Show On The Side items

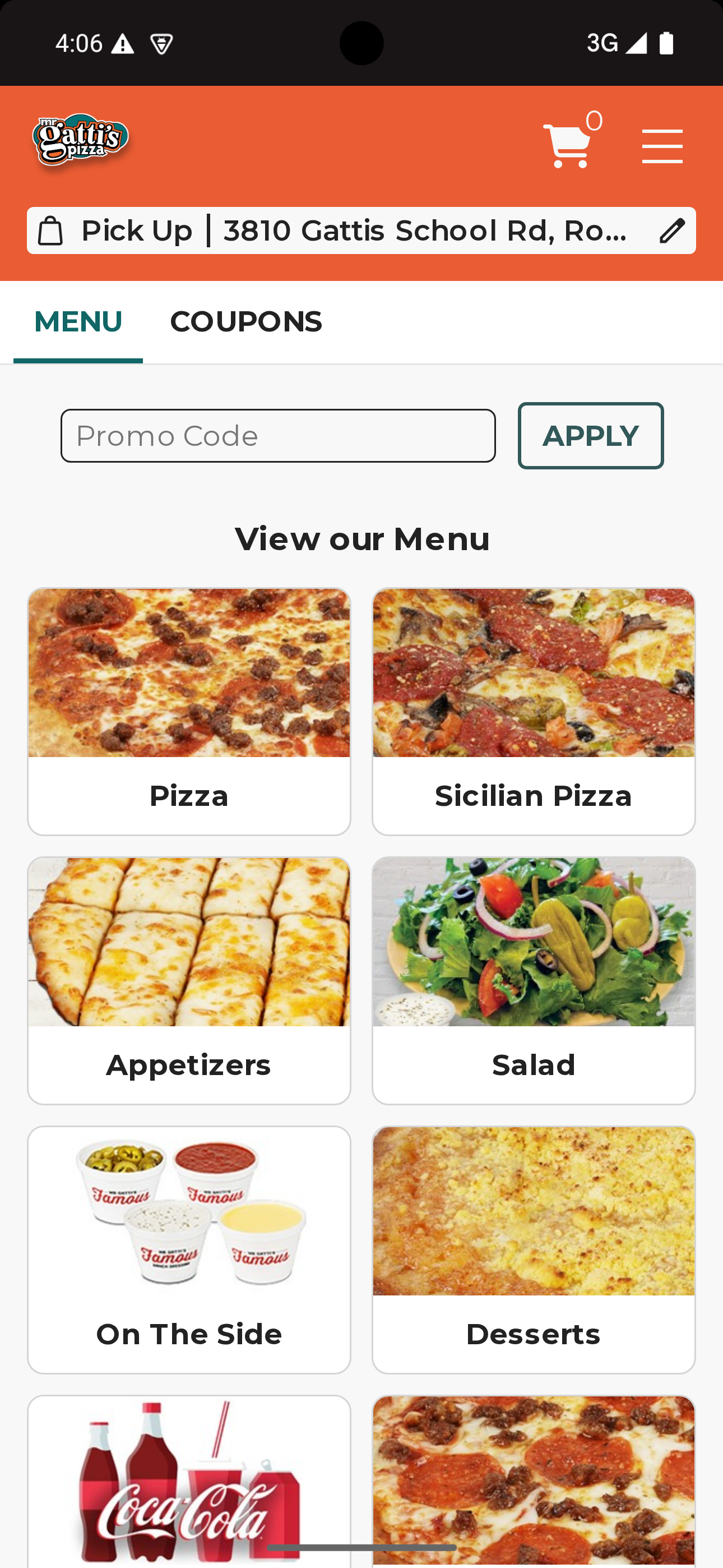click(x=189, y=1249)
